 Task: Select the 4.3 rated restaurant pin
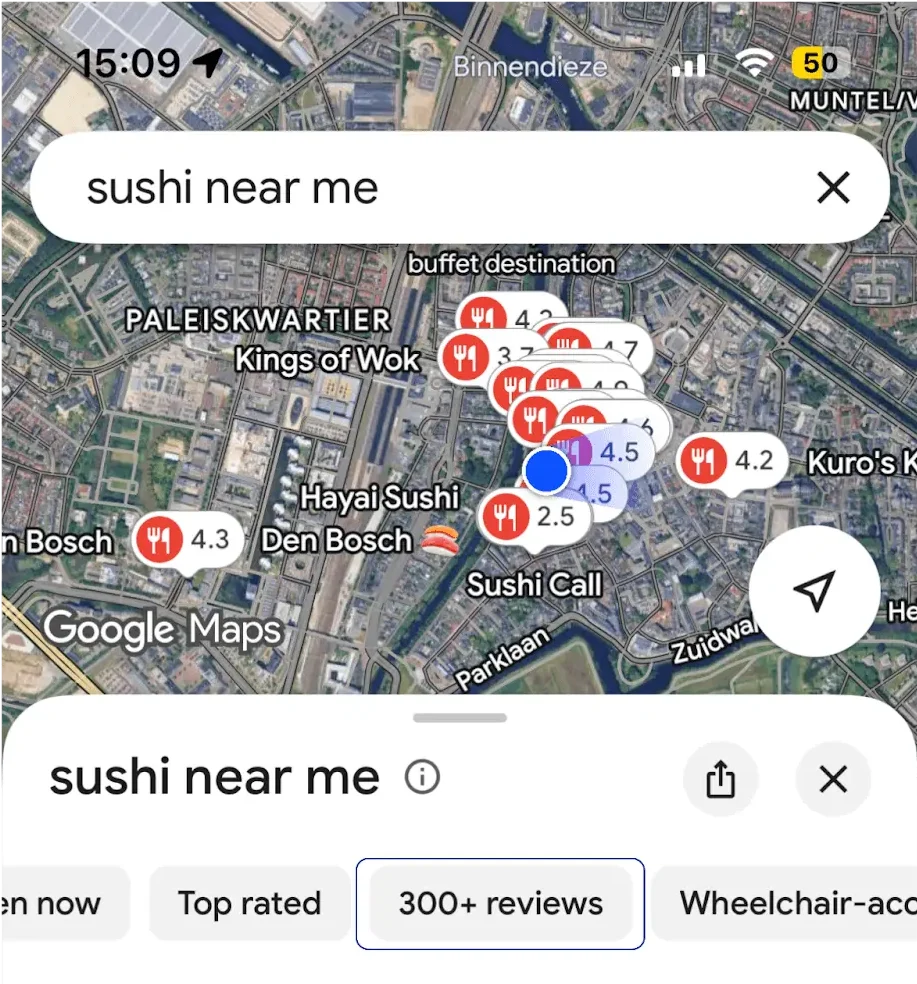(184, 540)
